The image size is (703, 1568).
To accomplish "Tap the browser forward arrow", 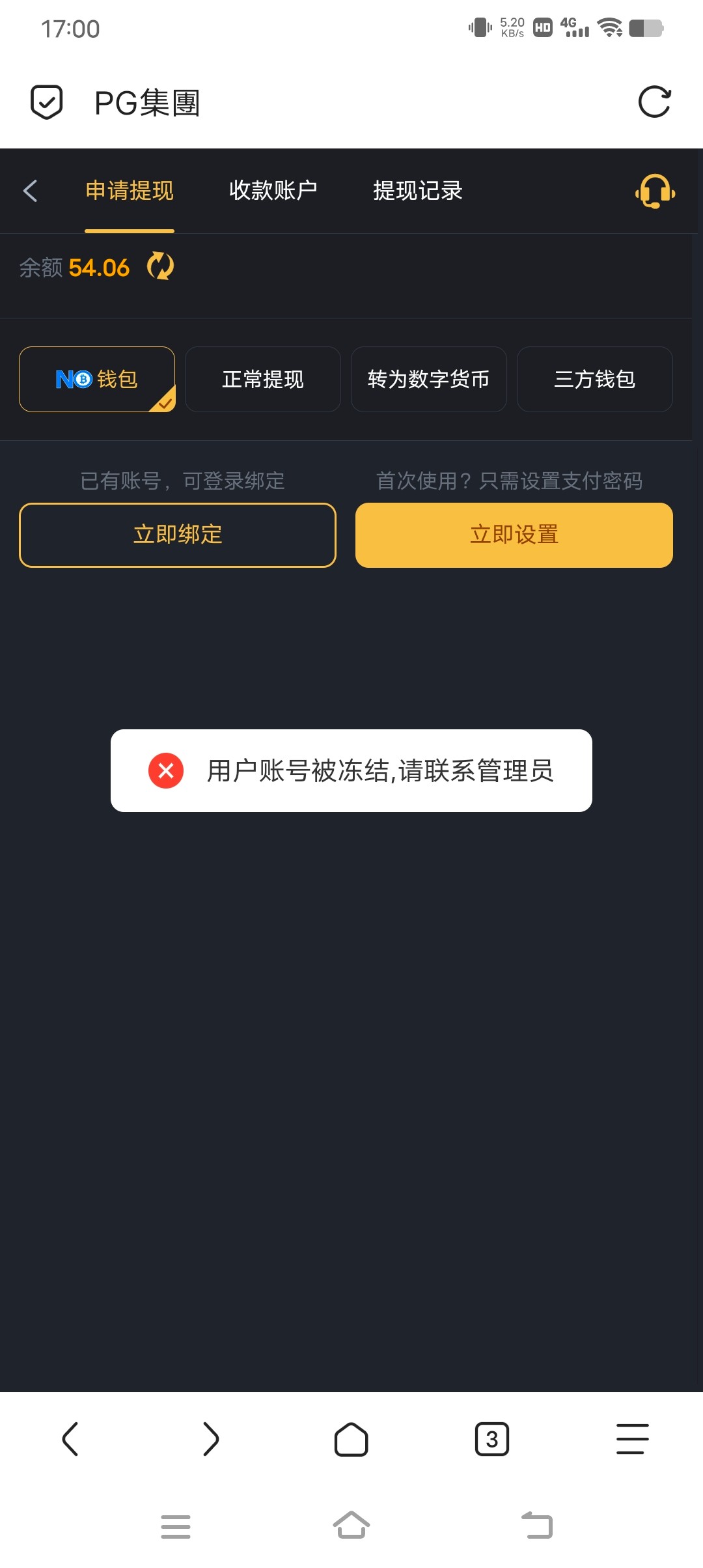I will (x=211, y=1440).
